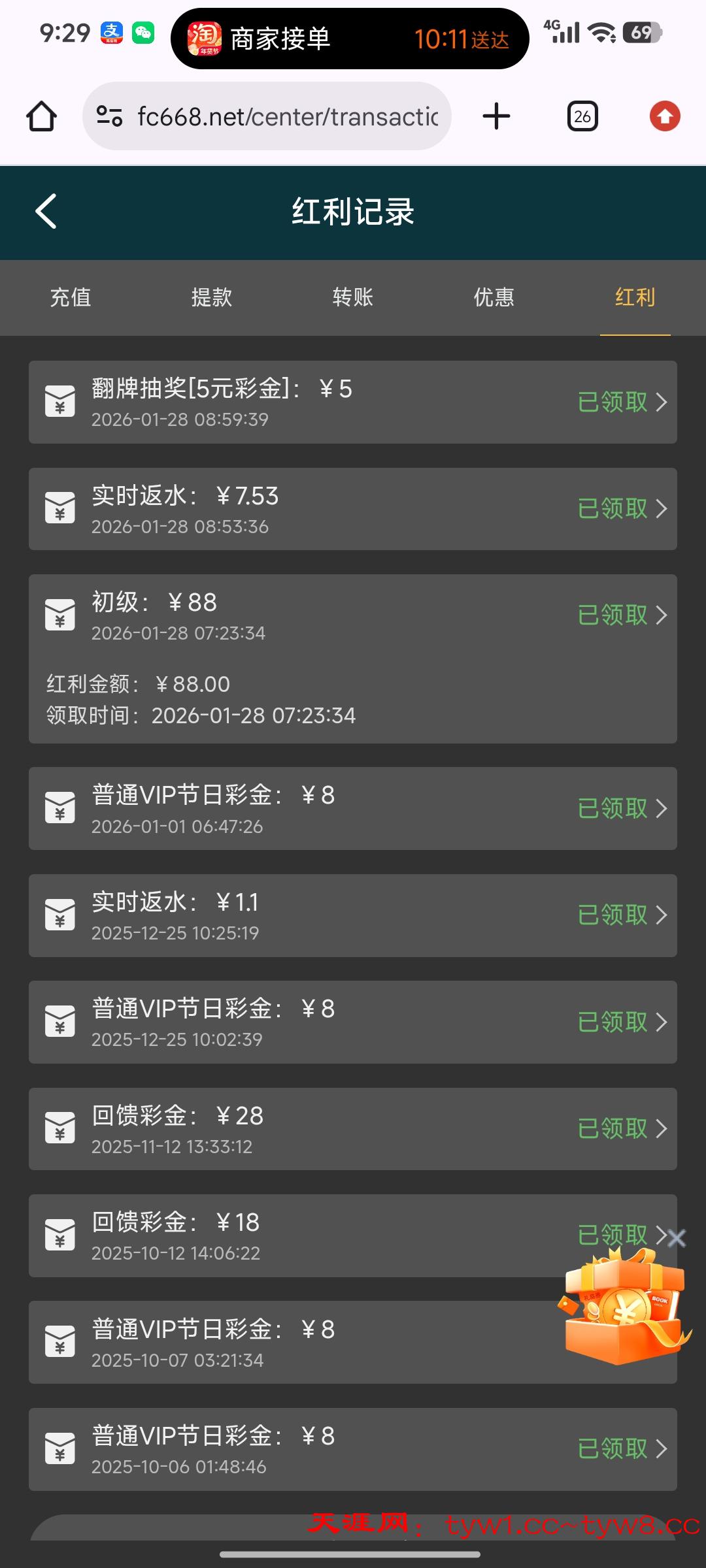This screenshot has width=706, height=1568.
Task: Open the browser home page
Action: (x=41, y=117)
